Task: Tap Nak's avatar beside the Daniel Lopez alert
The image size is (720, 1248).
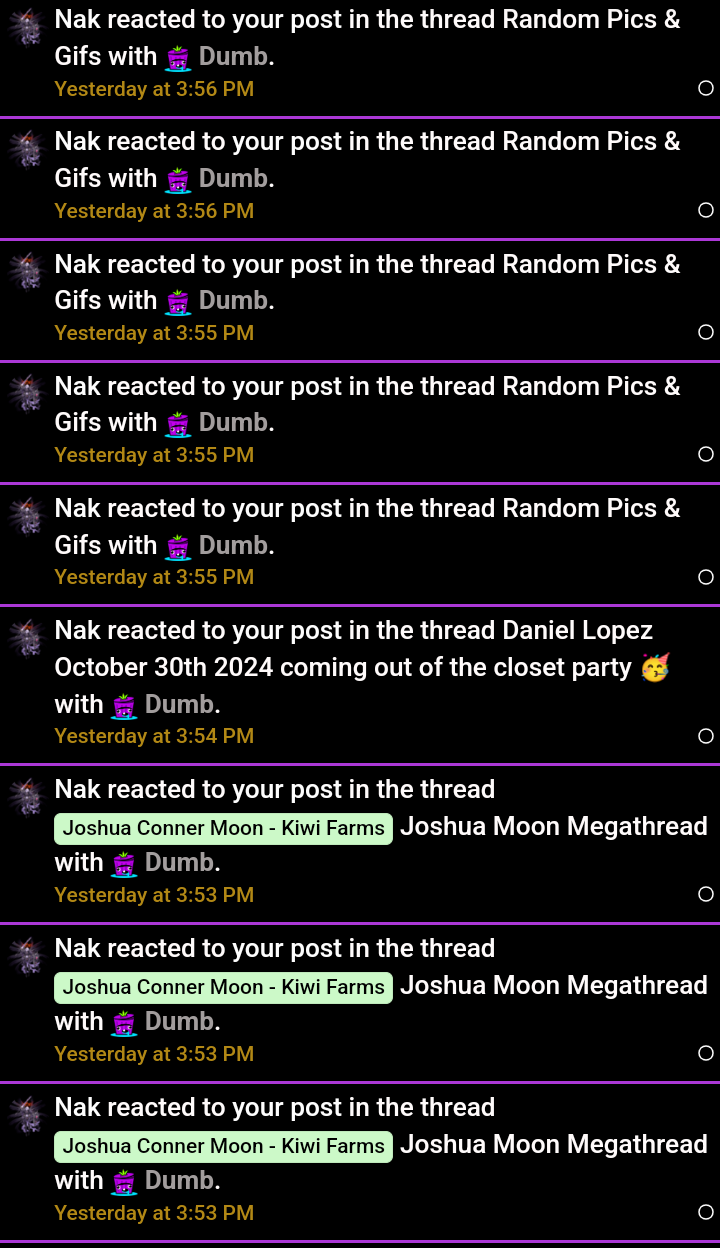Action: click(x=27, y=638)
